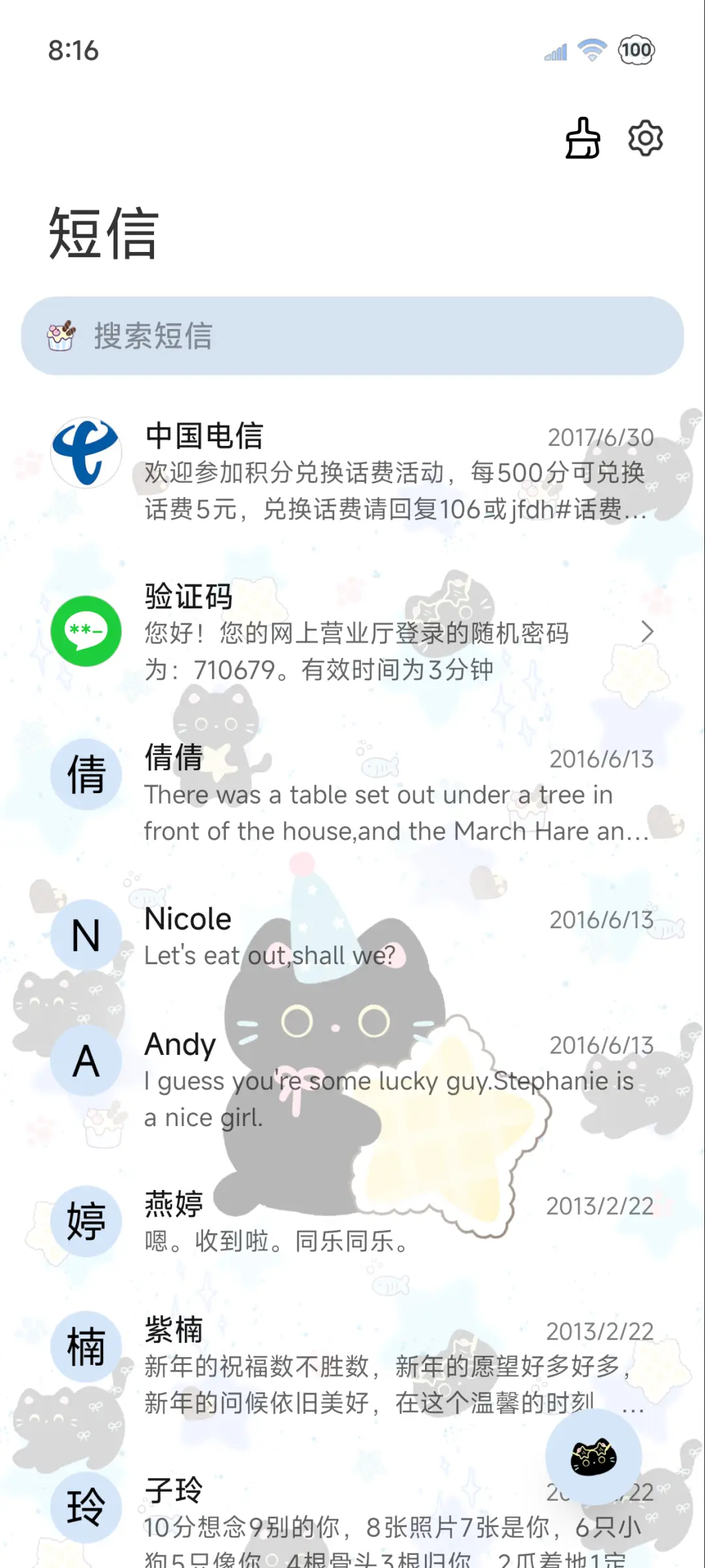Select the Wi-Fi status icon
The height and width of the screenshot is (1568, 705).
click(x=591, y=49)
